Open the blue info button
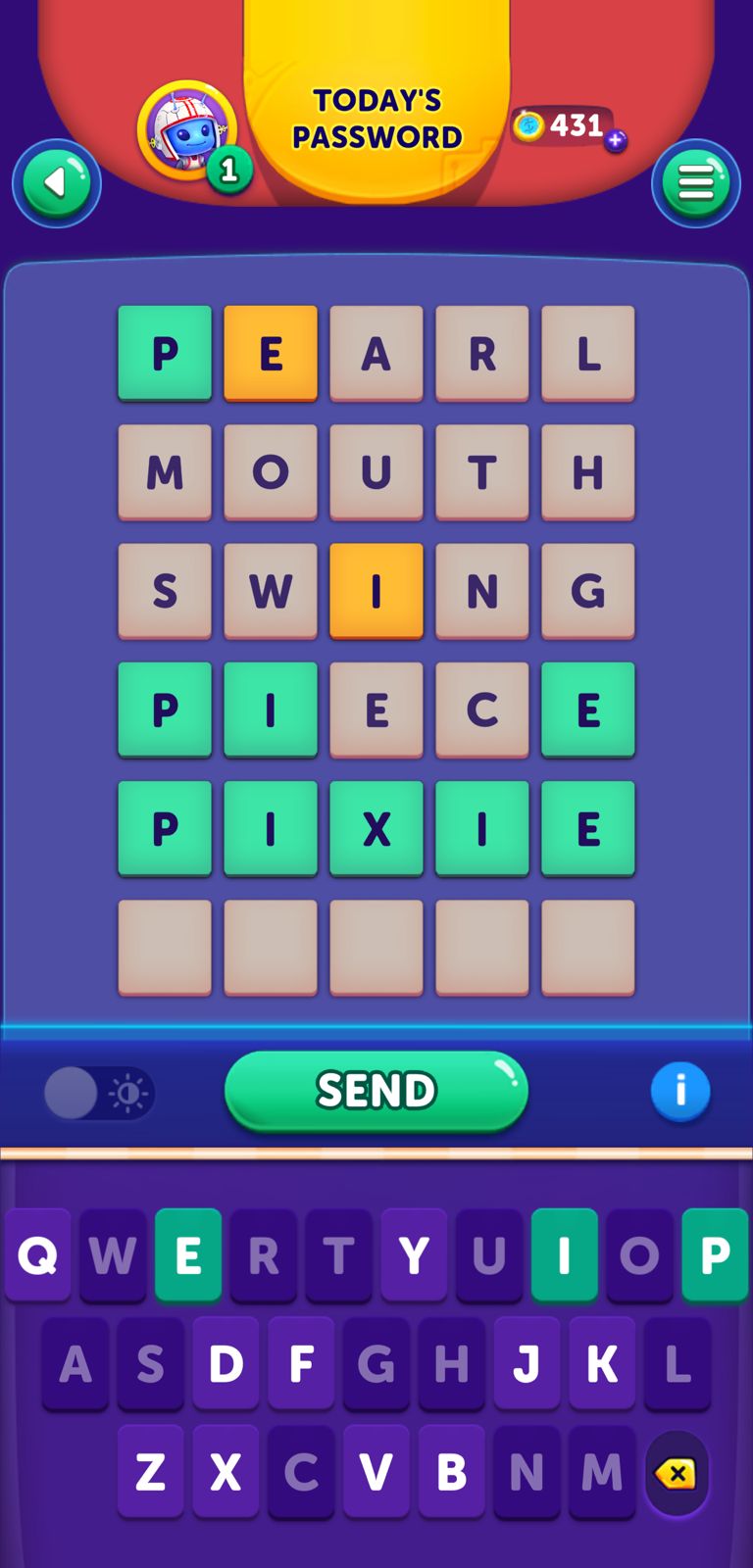Screen dimensions: 753x1568 pos(679,1091)
